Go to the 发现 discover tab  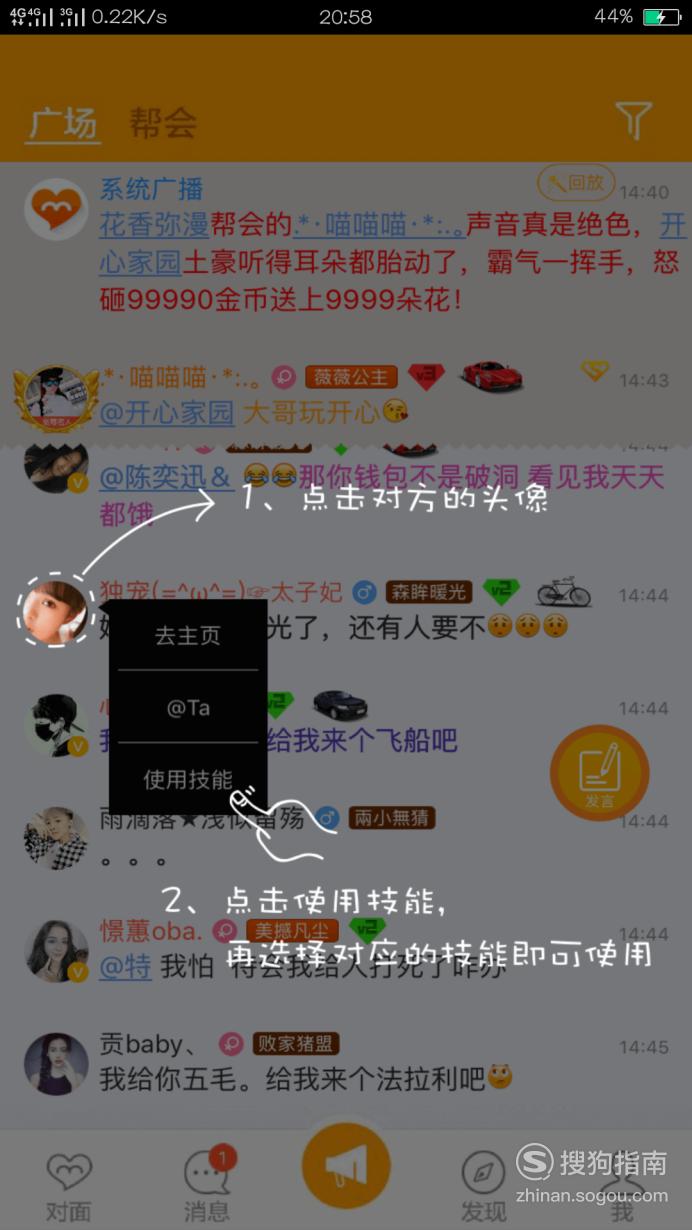pos(484,1187)
